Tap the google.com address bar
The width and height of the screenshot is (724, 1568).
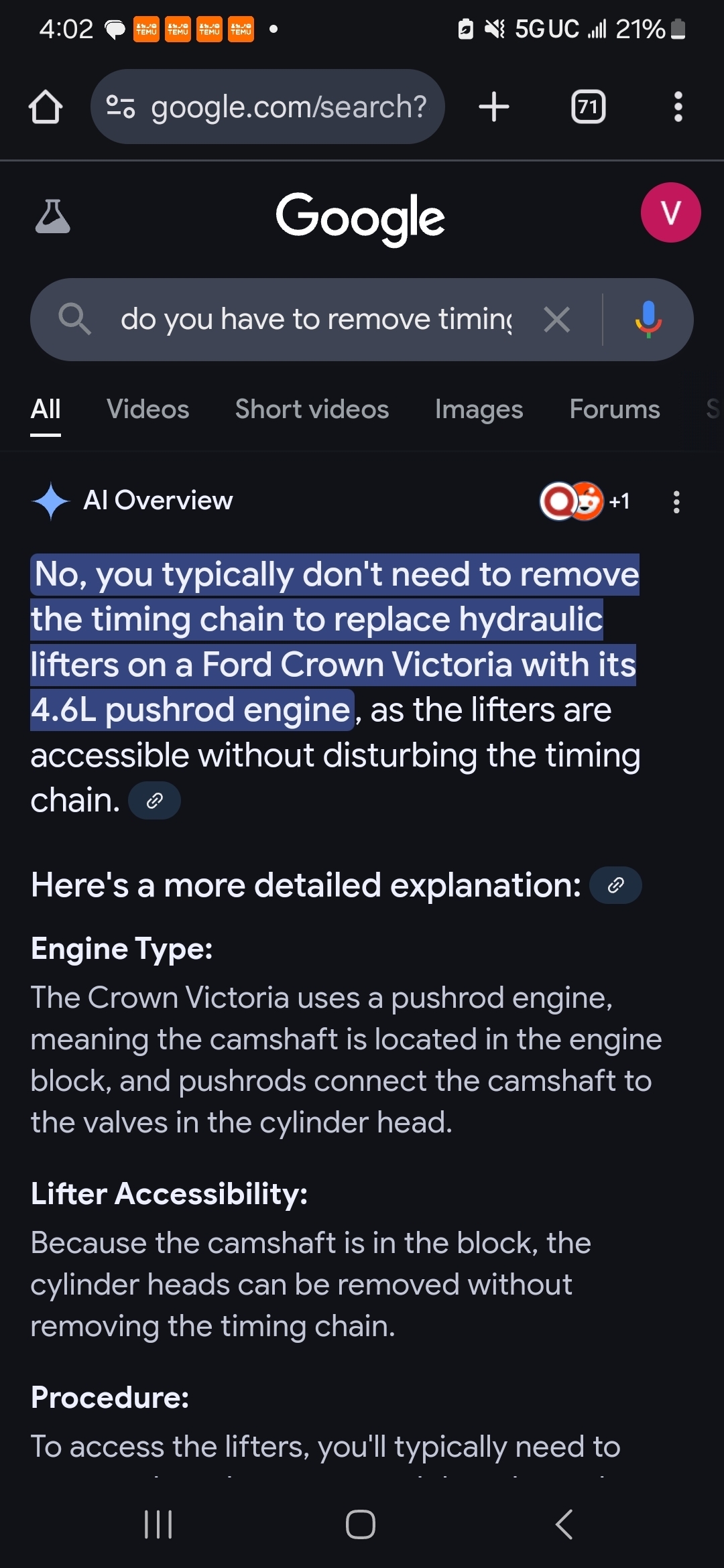[268, 107]
